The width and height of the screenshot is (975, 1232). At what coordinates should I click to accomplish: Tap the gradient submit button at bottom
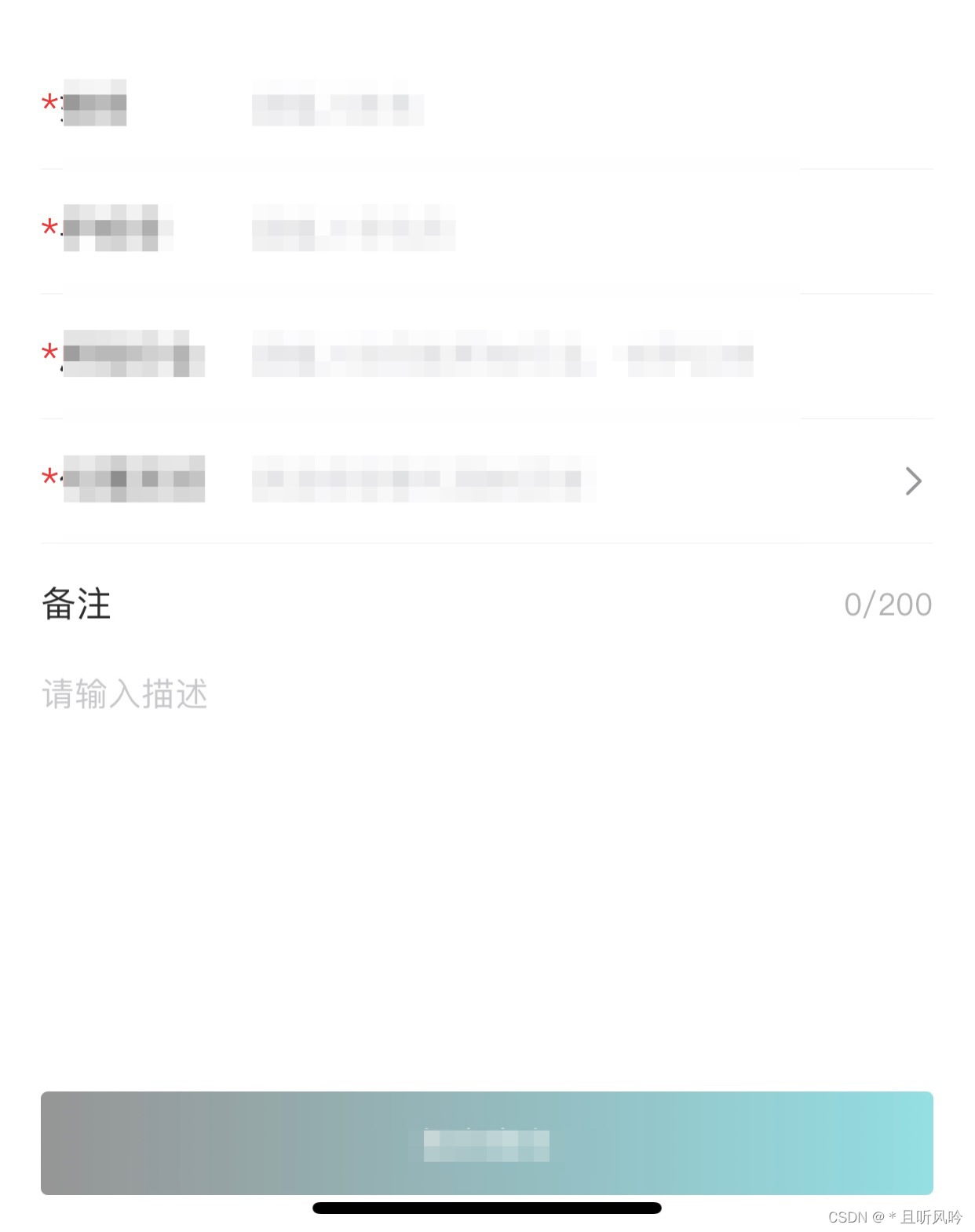point(487,1142)
